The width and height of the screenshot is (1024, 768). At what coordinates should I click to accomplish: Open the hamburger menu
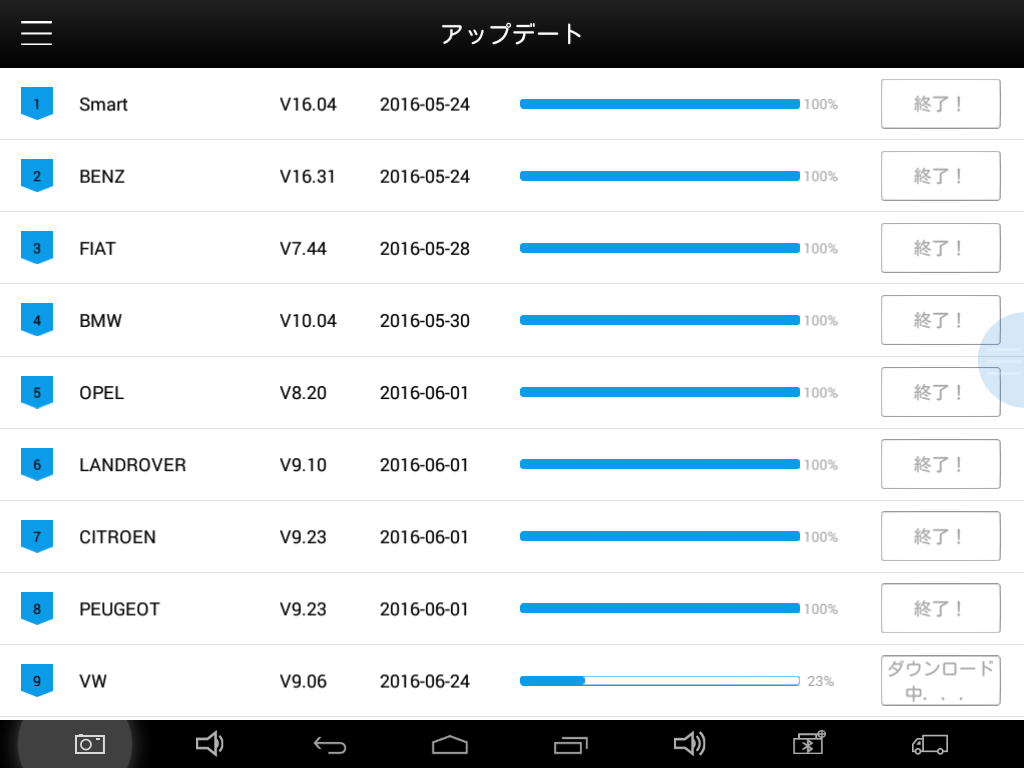coord(36,33)
